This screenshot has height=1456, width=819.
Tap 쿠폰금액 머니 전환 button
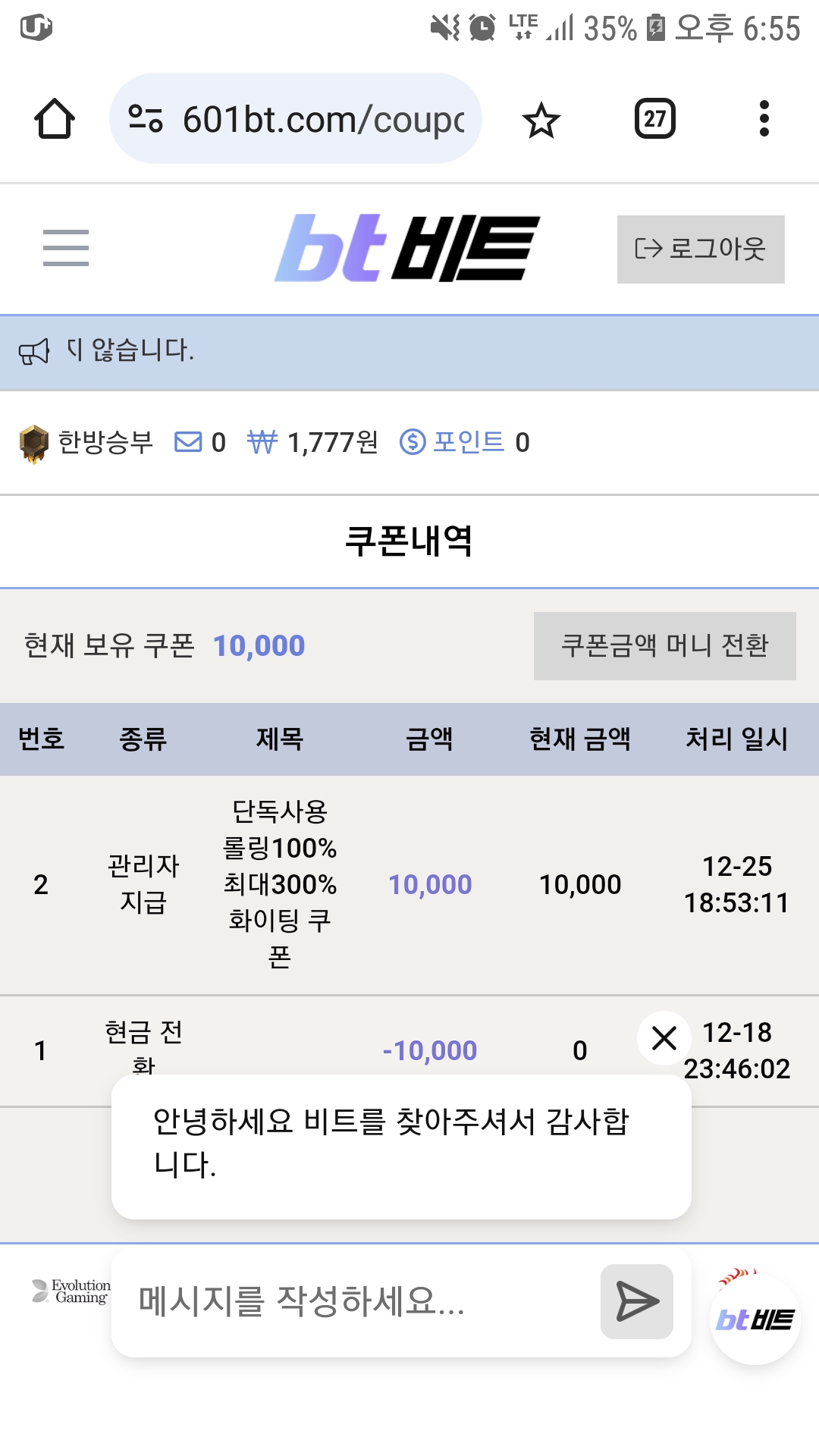coord(665,646)
